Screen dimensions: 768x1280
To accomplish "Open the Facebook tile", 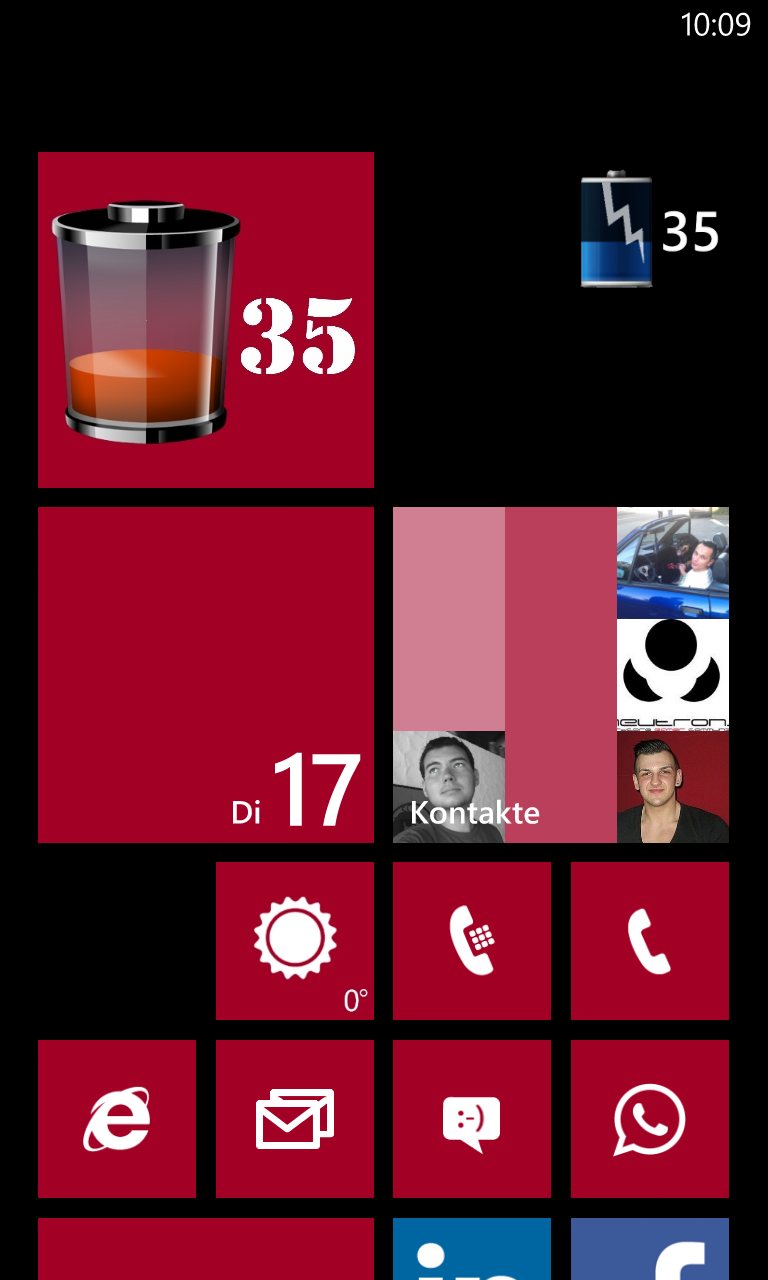I will pos(650,1249).
